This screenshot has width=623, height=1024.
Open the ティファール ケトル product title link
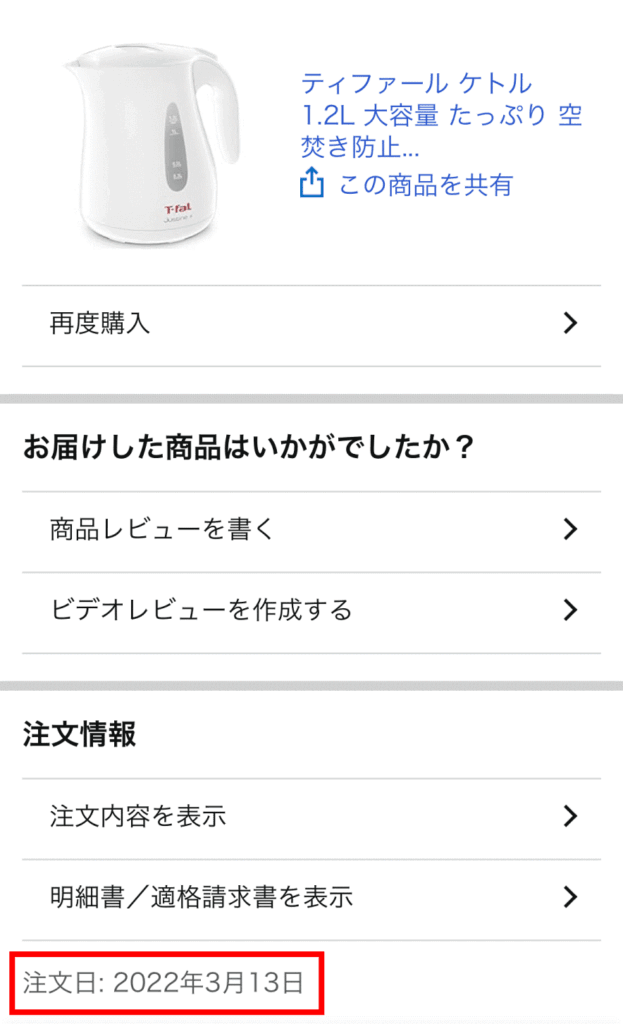pos(440,116)
